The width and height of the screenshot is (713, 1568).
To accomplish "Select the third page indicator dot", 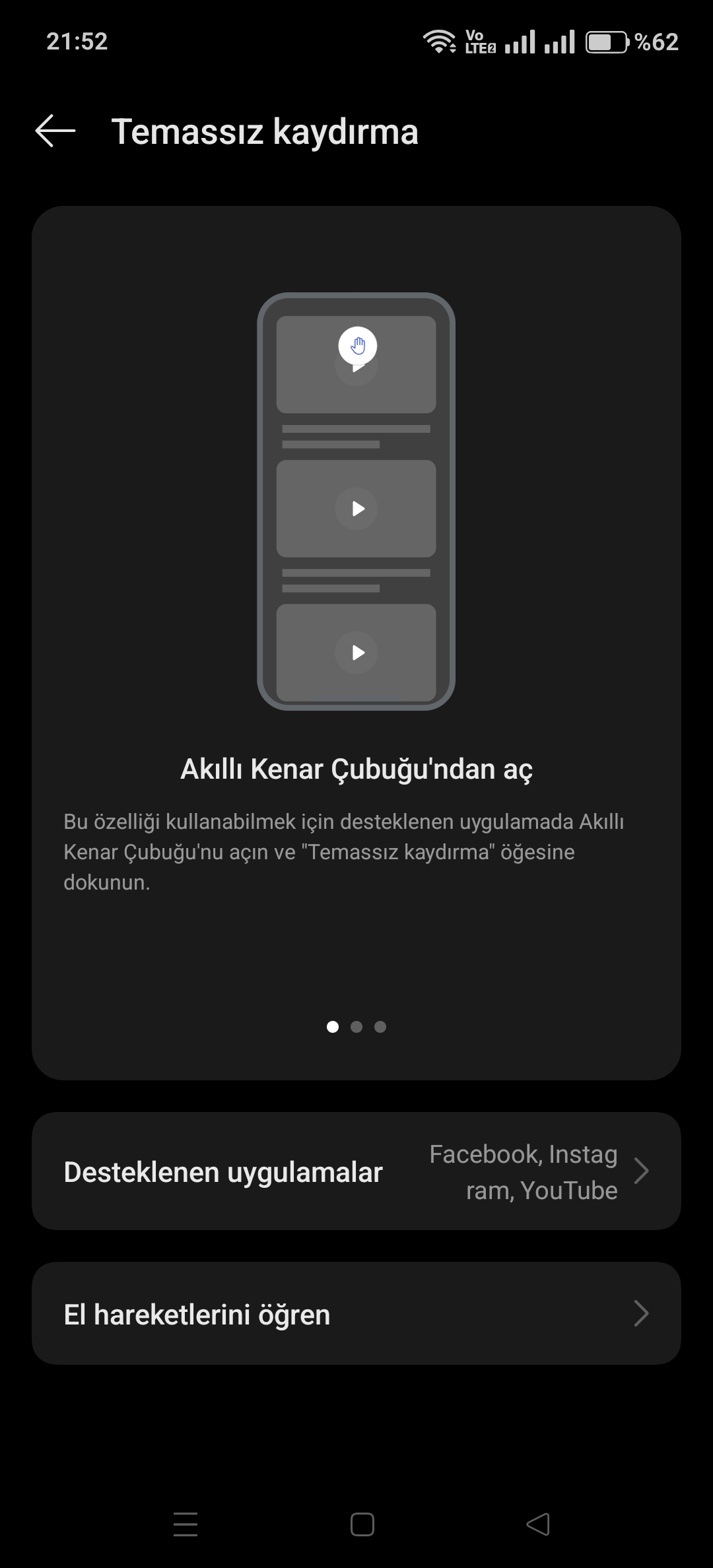I will (x=380, y=1027).
